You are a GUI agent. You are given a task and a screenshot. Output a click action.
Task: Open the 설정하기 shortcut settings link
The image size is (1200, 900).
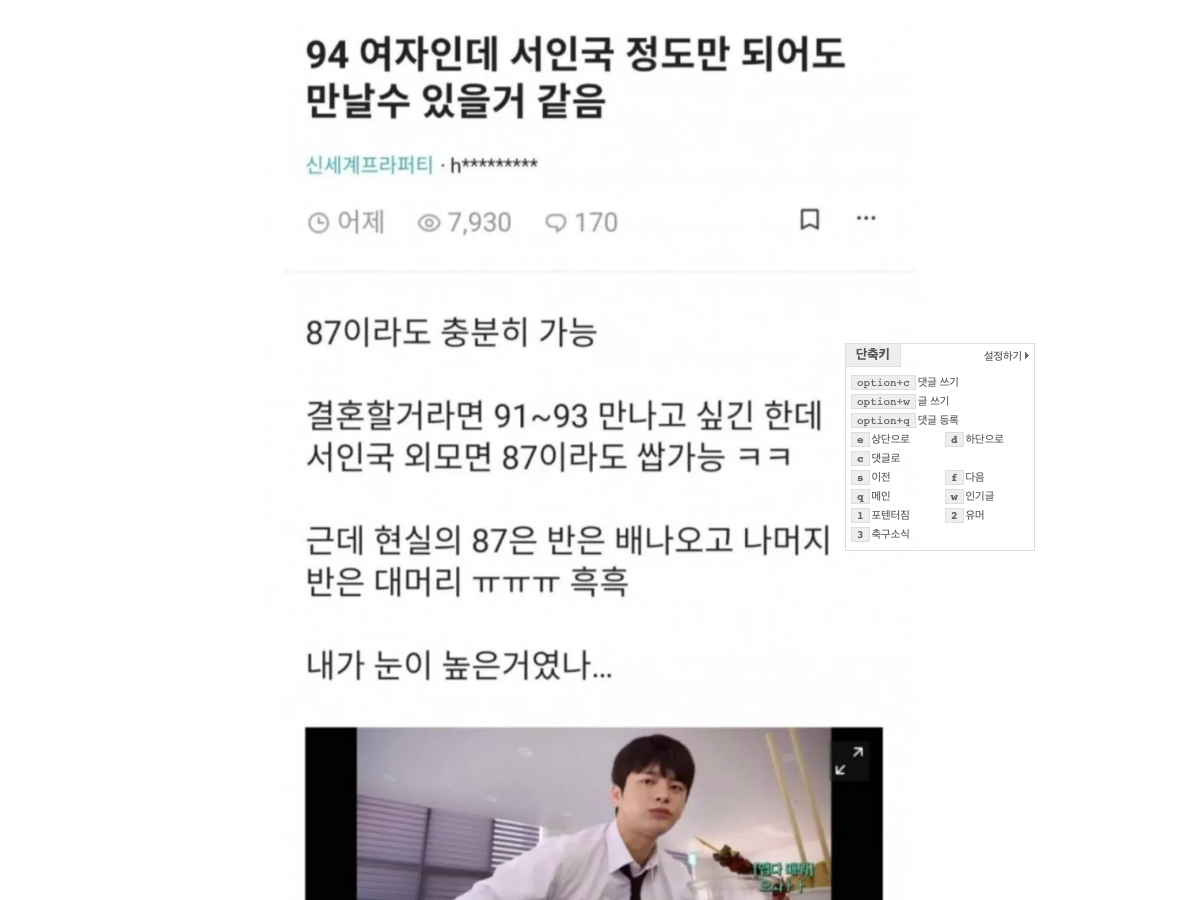point(1005,356)
